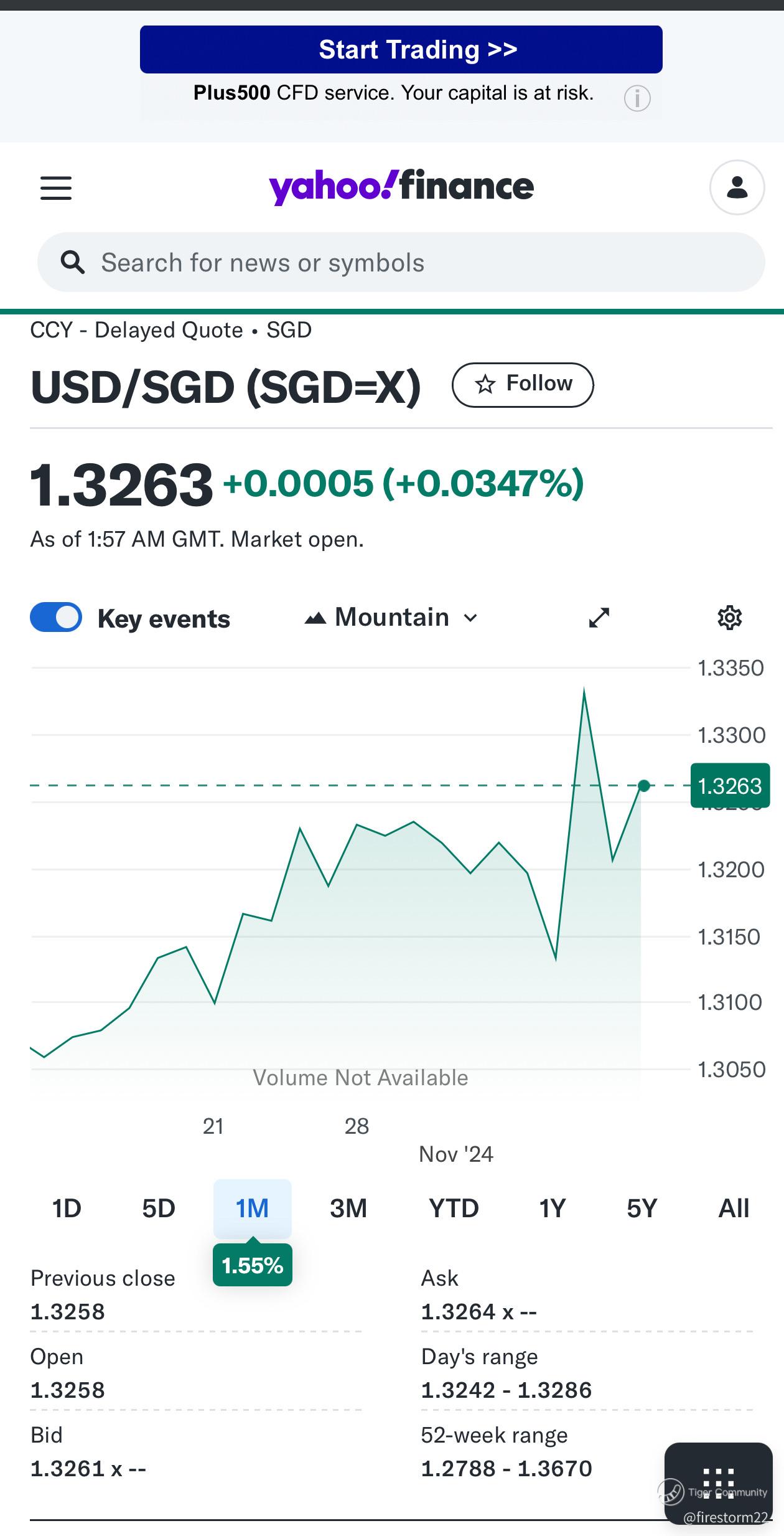Open chart settings gear

[x=729, y=618]
